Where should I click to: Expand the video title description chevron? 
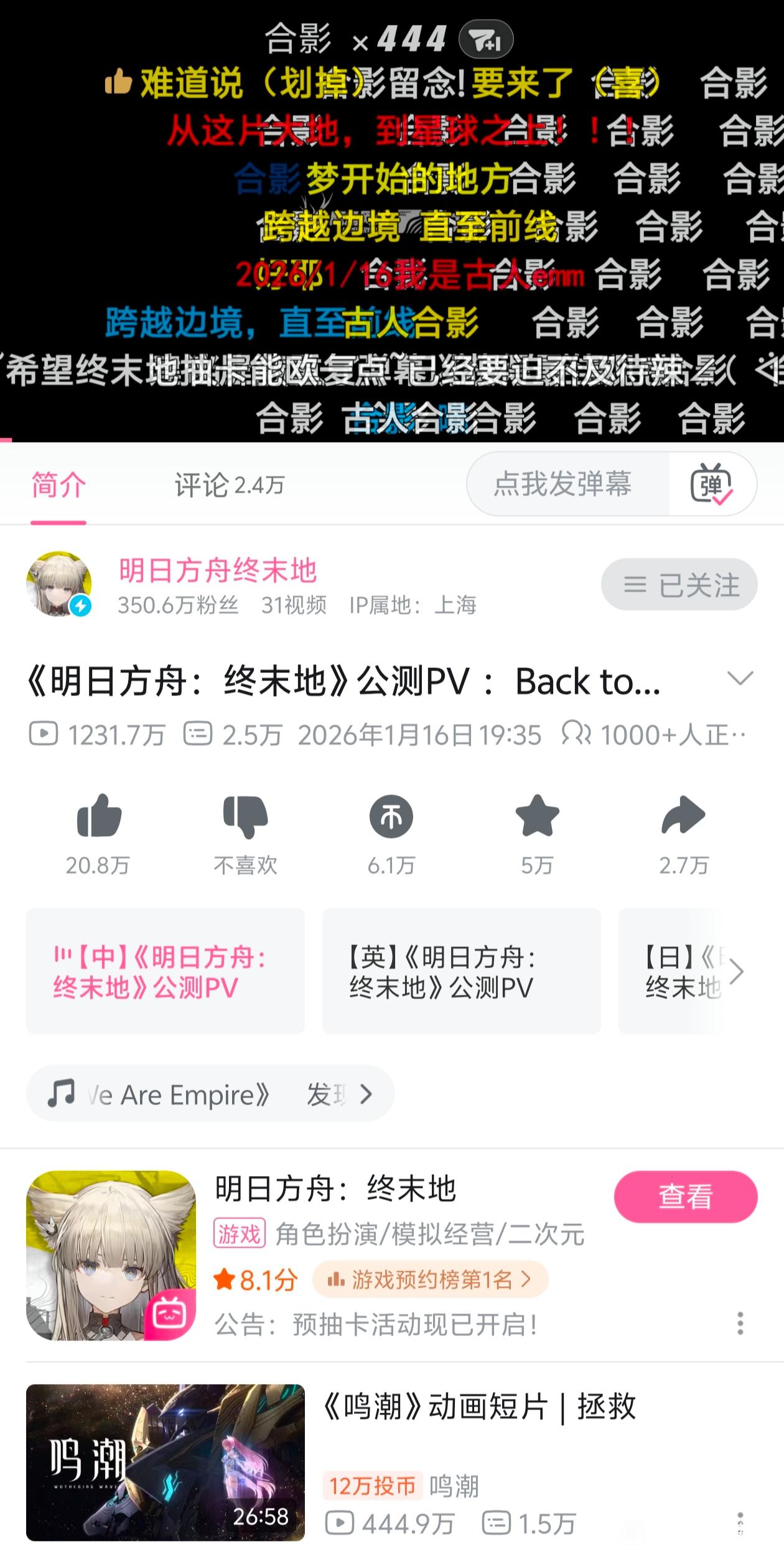click(740, 678)
